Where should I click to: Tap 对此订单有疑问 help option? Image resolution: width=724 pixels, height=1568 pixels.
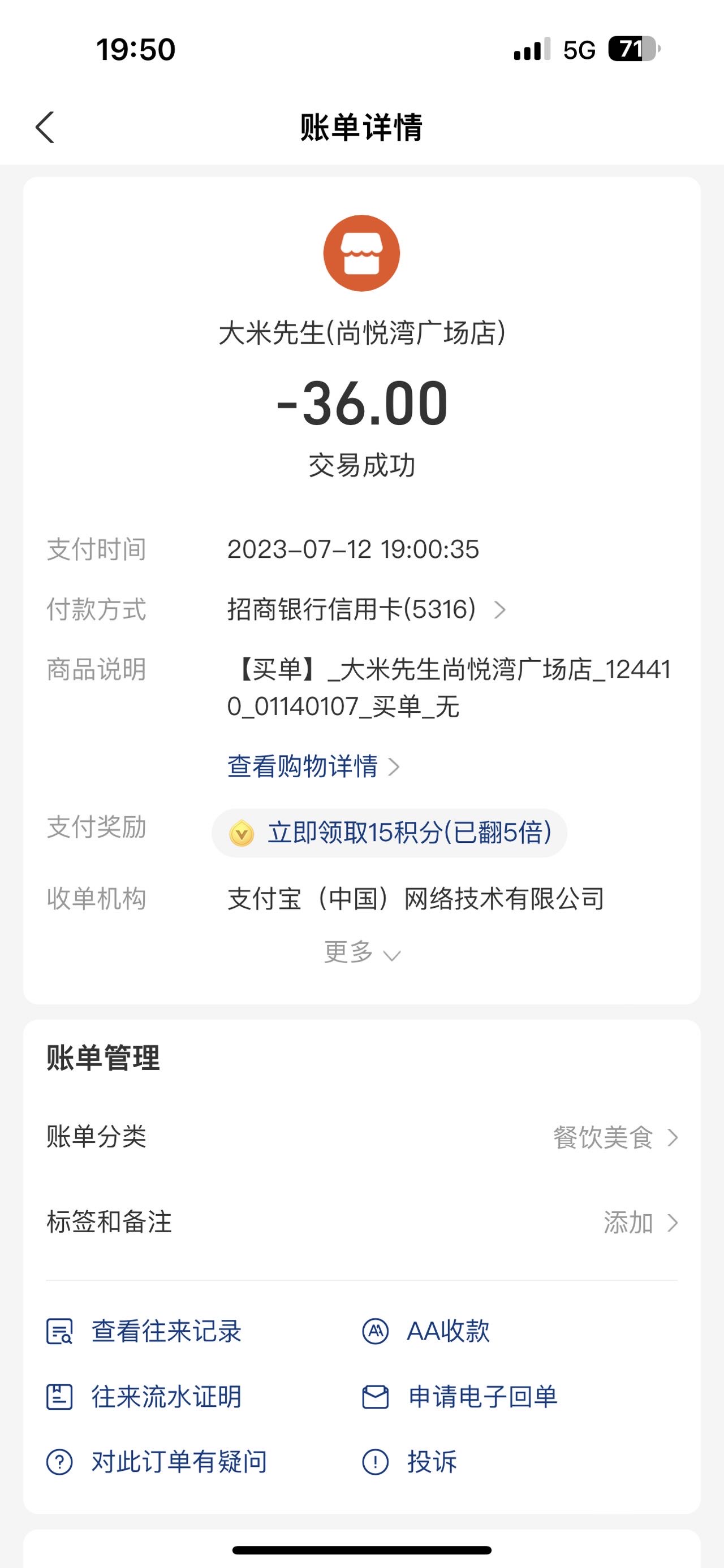(157, 1462)
